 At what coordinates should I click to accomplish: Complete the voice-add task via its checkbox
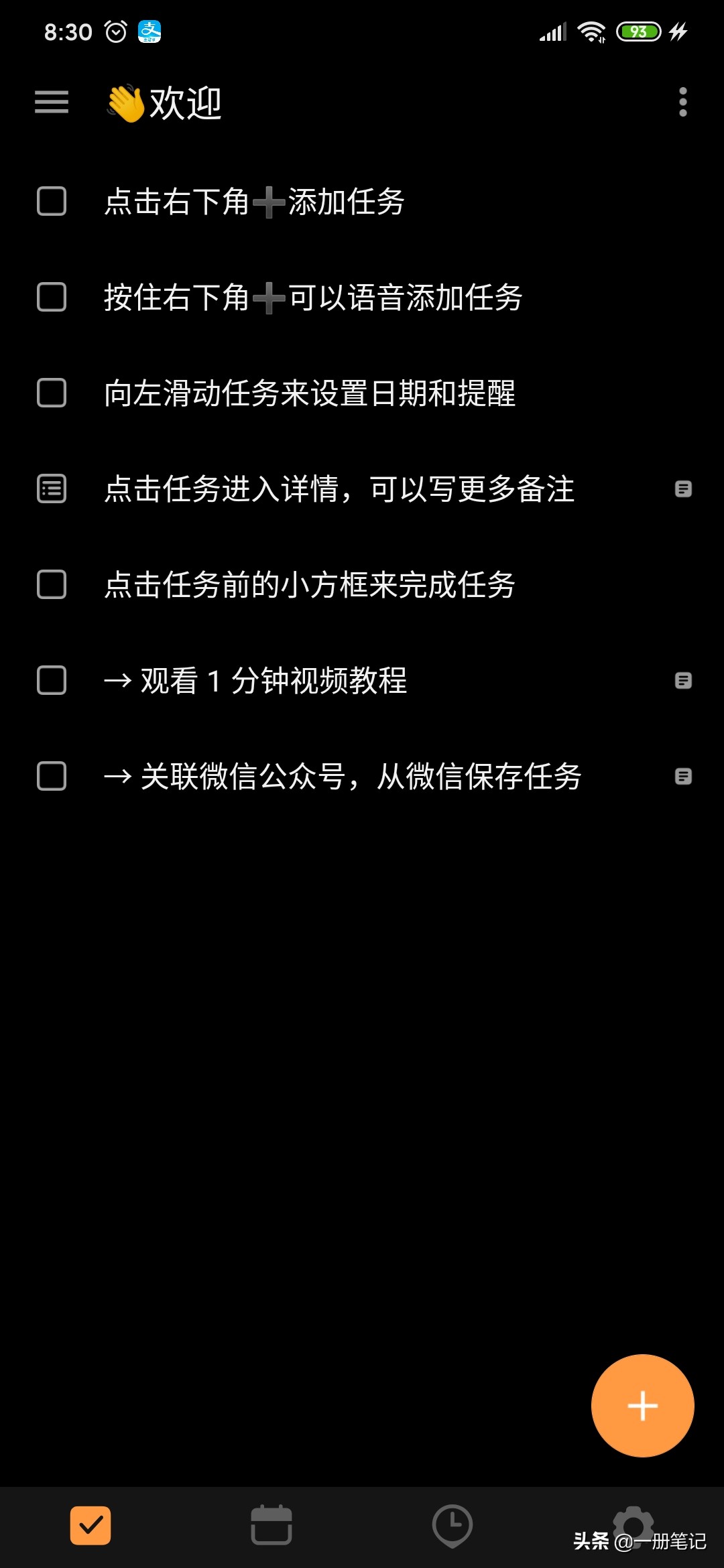pos(52,298)
